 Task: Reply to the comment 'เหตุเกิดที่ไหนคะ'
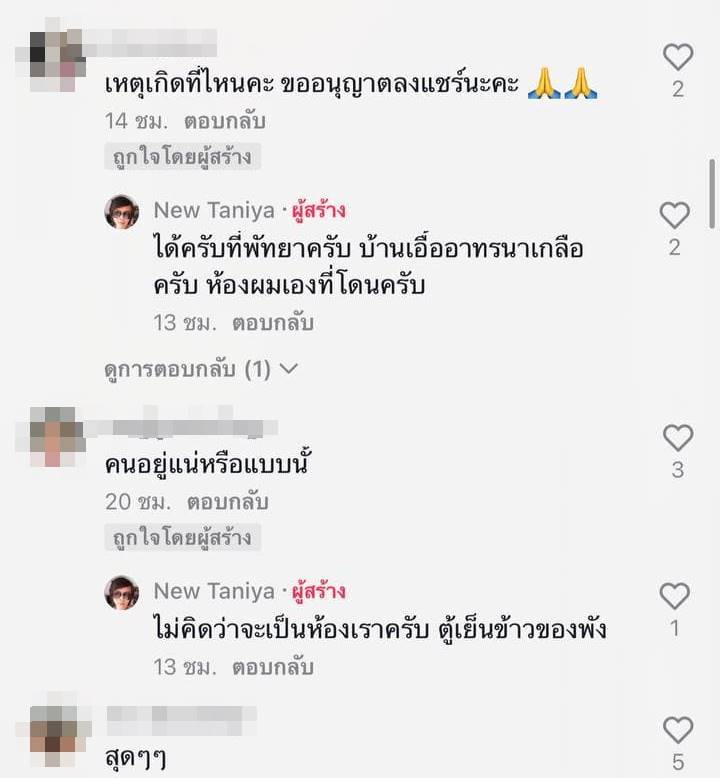click(225, 121)
